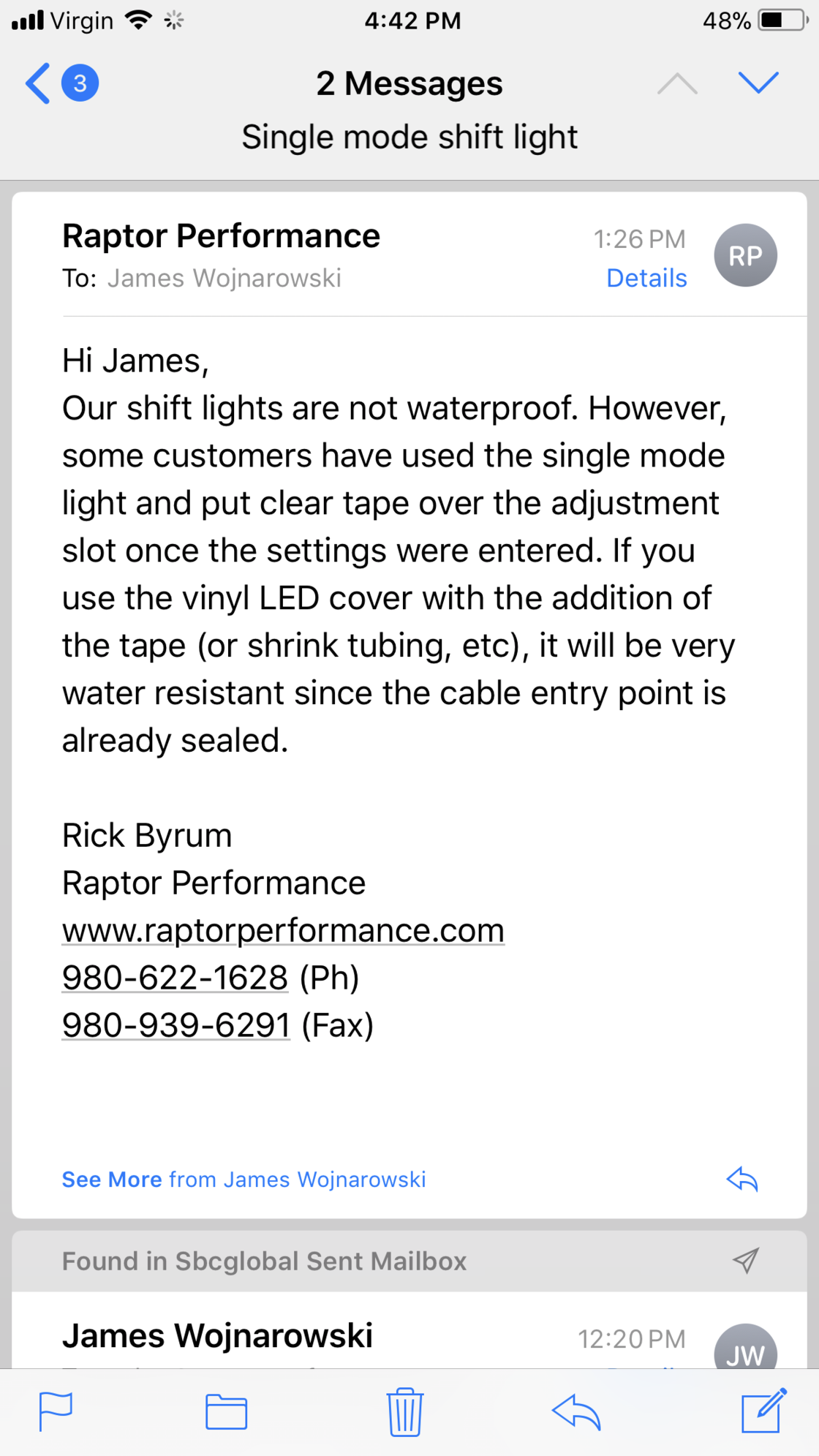The width and height of the screenshot is (819, 1456).
Task: Compose a new email
Action: click(763, 1411)
